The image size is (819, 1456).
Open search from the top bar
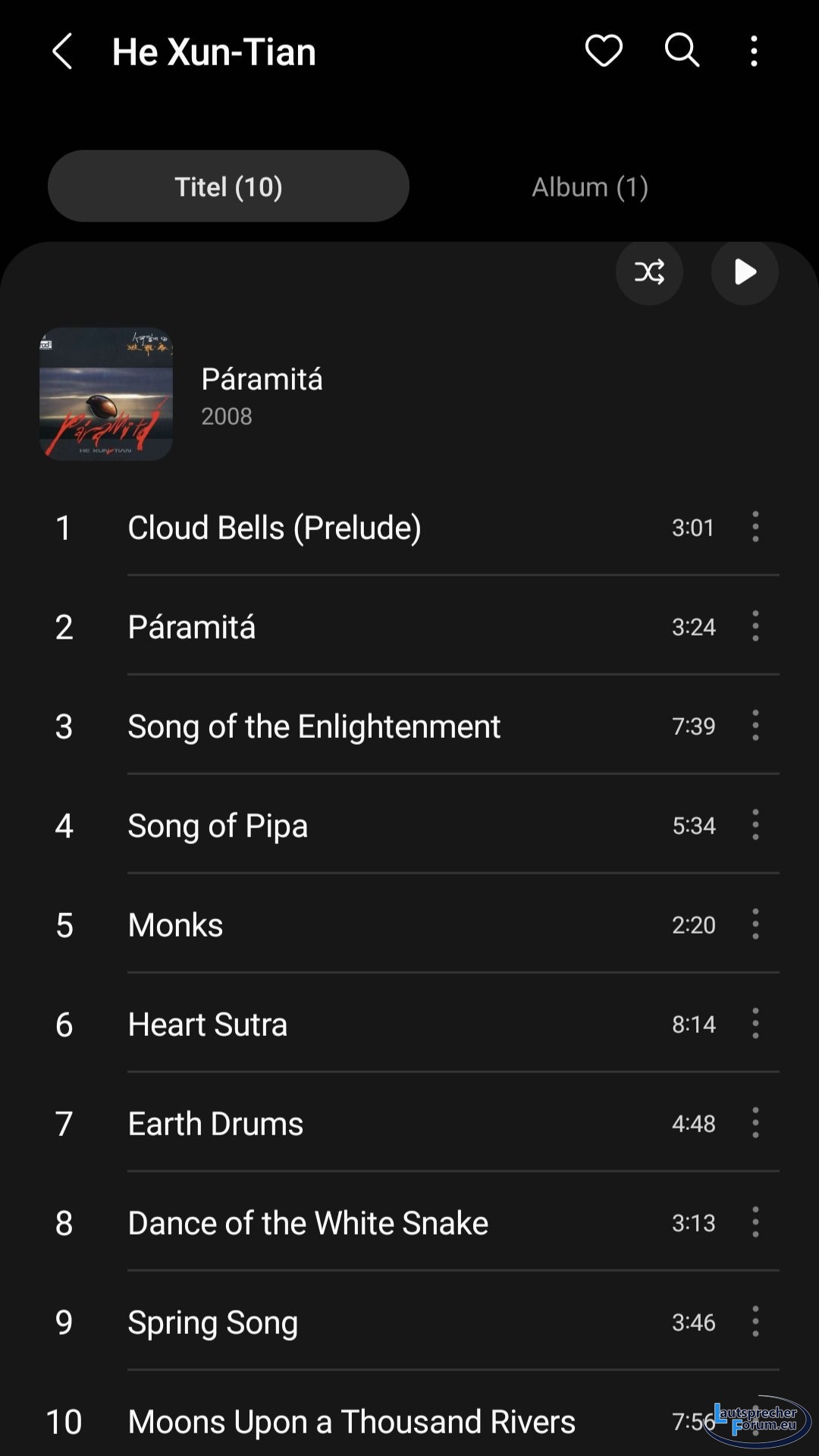(682, 52)
